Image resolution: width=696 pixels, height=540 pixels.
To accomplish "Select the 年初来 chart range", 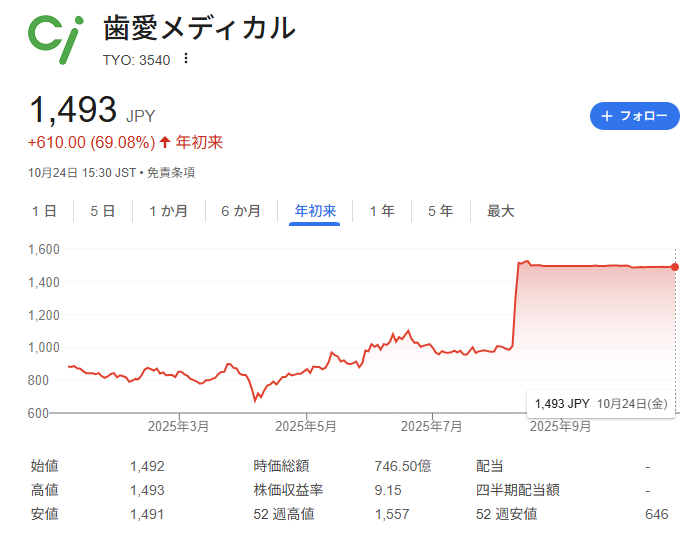I will [315, 211].
